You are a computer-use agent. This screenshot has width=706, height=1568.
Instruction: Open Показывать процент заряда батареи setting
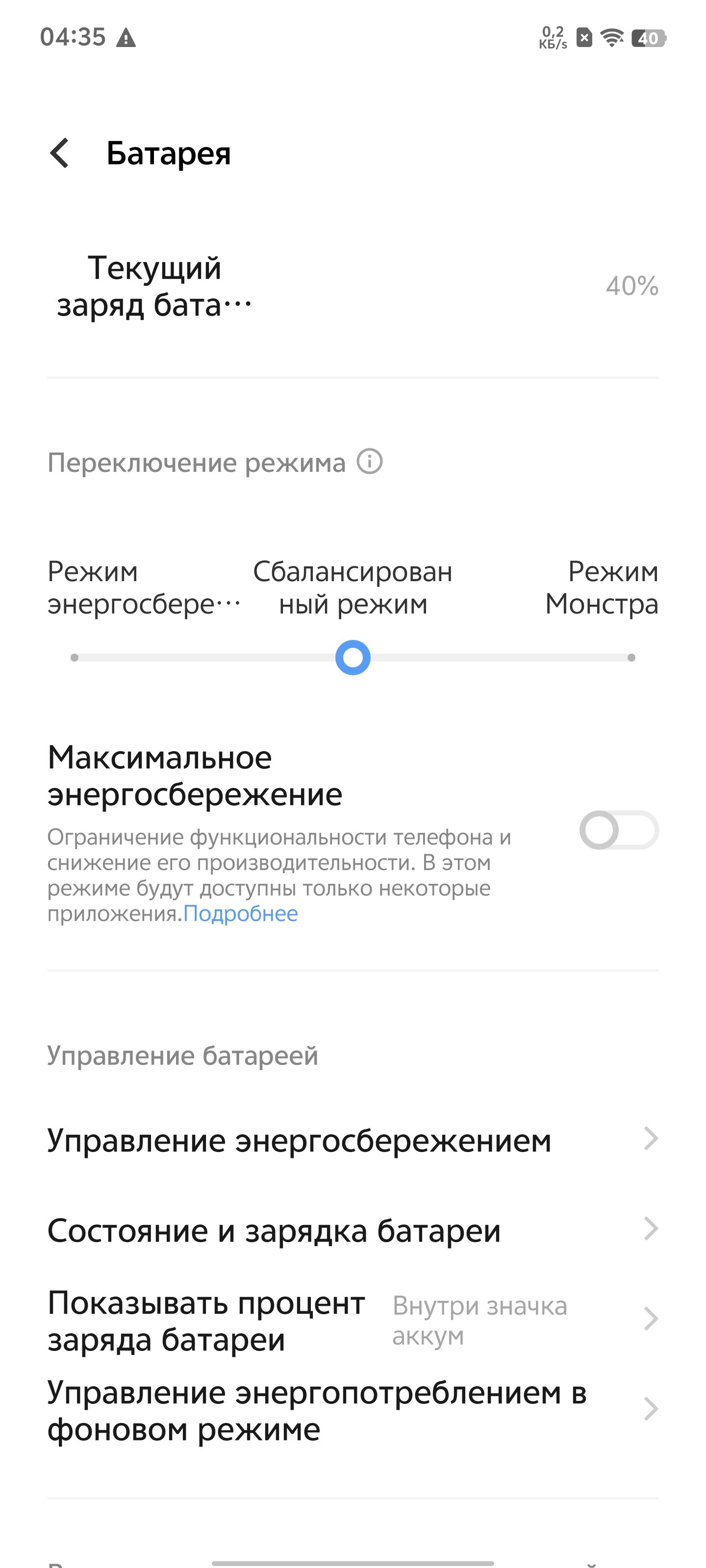(x=353, y=1320)
